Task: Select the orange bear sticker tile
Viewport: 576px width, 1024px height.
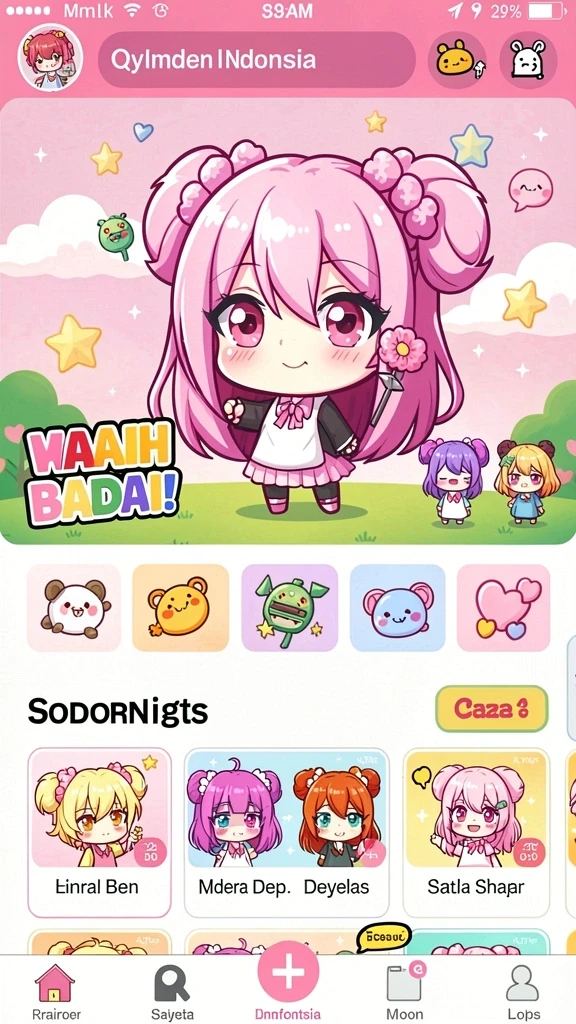Action: (x=180, y=608)
